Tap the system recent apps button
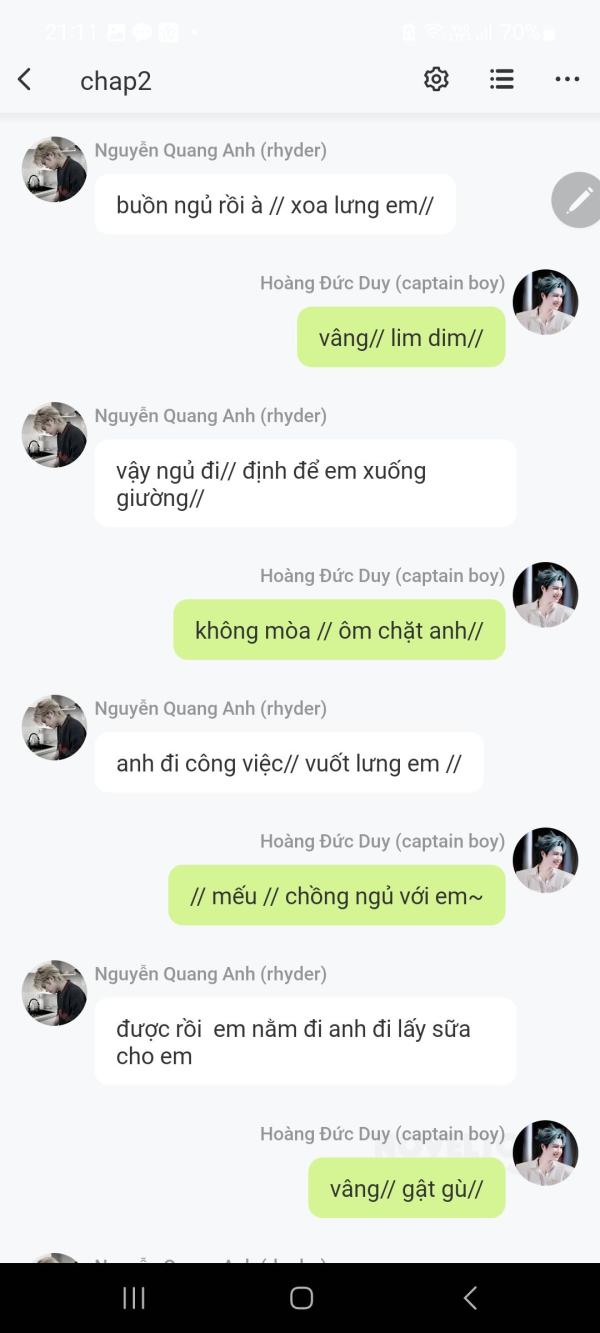This screenshot has height=1333, width=600. pyautogui.click(x=133, y=1298)
